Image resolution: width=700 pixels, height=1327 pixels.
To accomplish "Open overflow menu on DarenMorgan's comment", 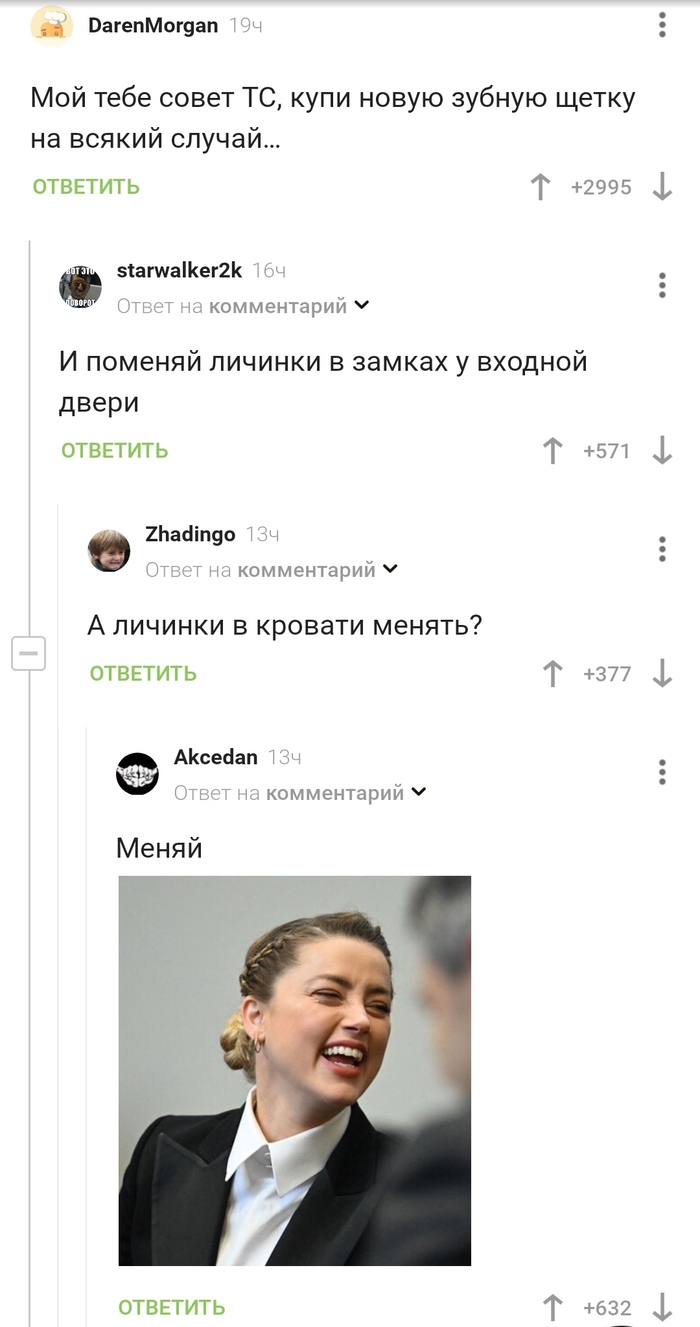I will pyautogui.click(x=662, y=26).
